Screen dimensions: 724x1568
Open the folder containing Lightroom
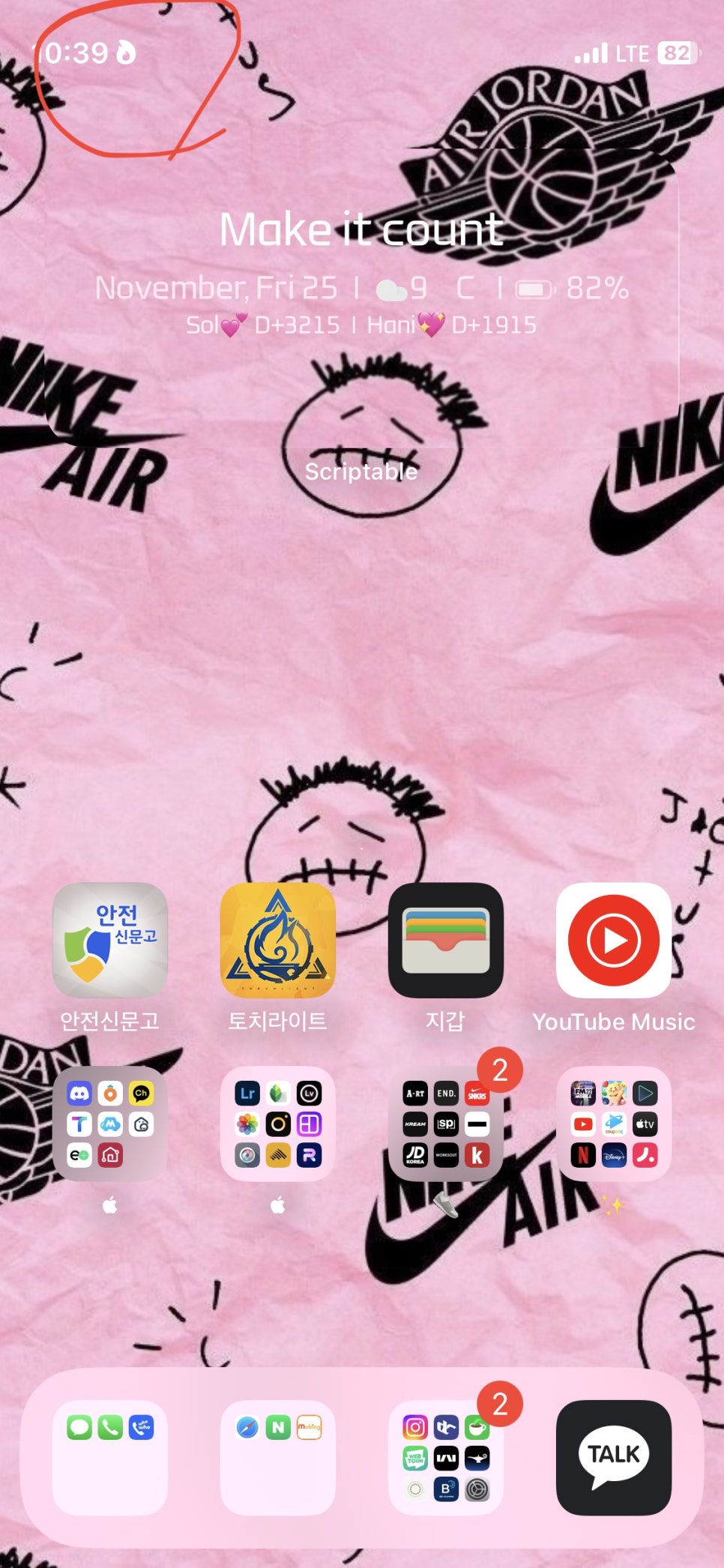click(277, 1124)
